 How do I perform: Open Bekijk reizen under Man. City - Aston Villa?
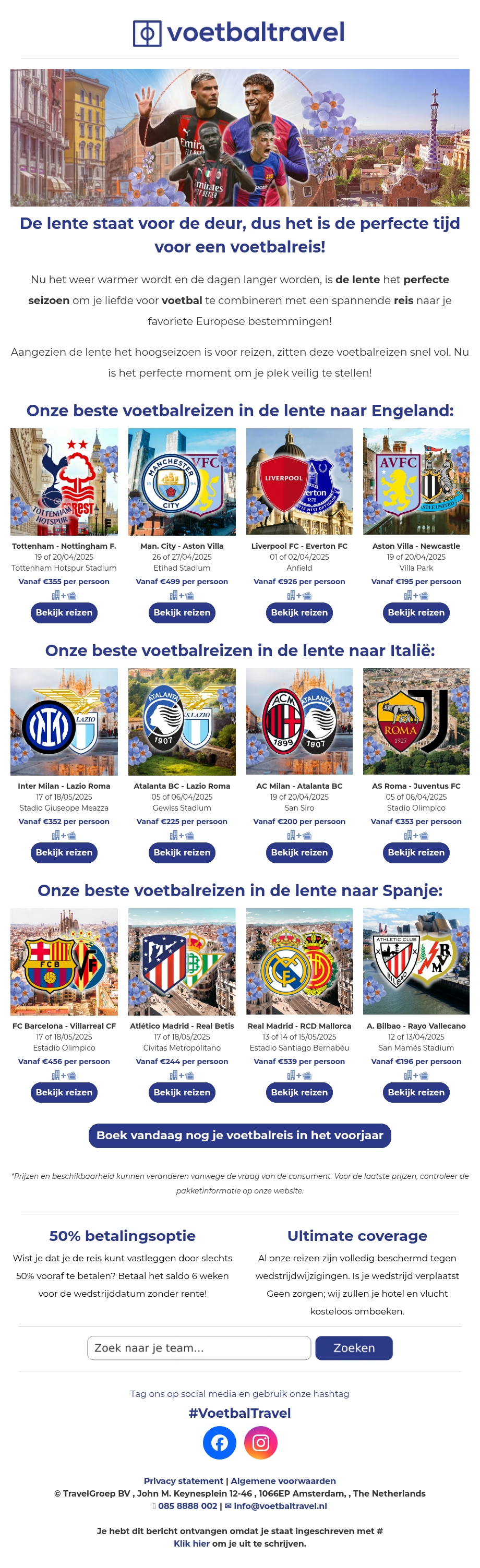(182, 612)
